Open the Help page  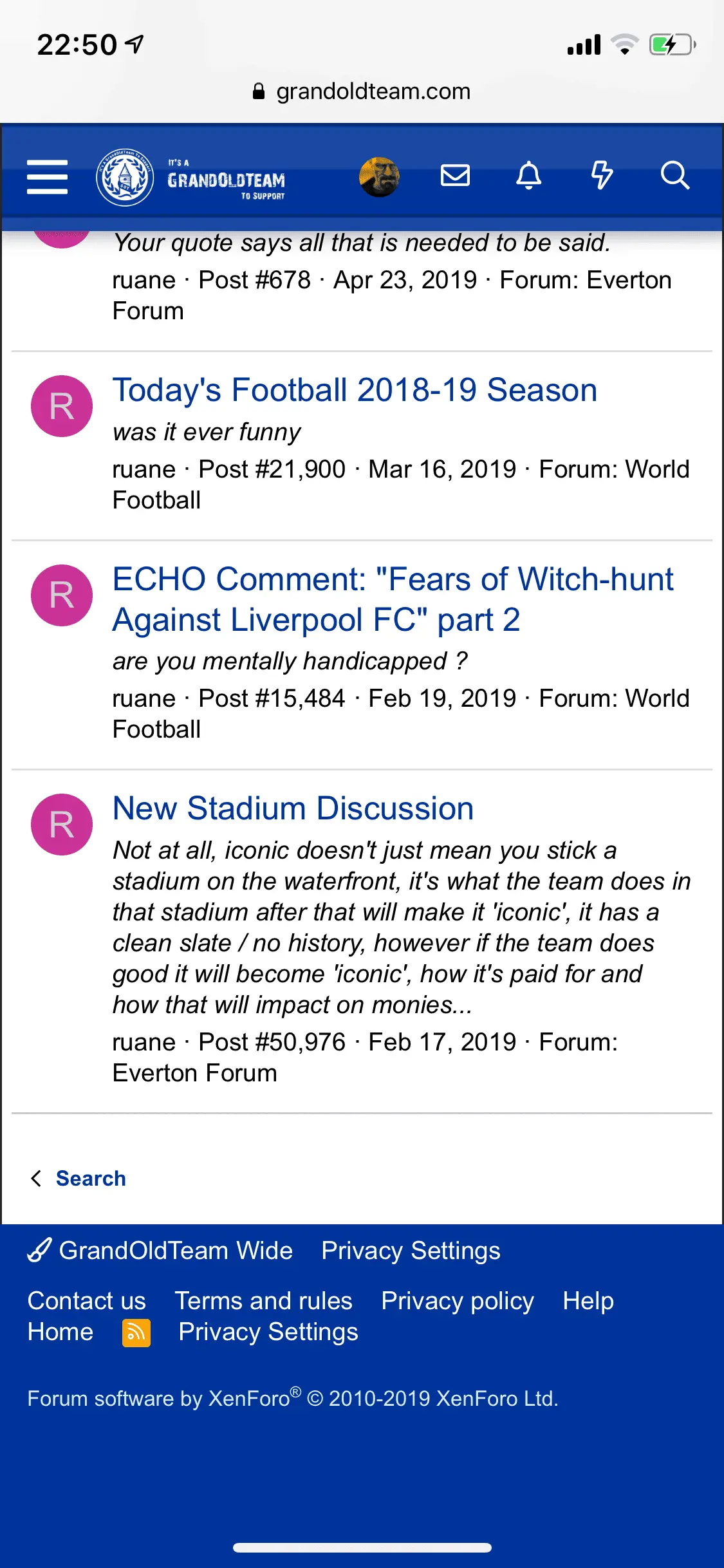588,1300
